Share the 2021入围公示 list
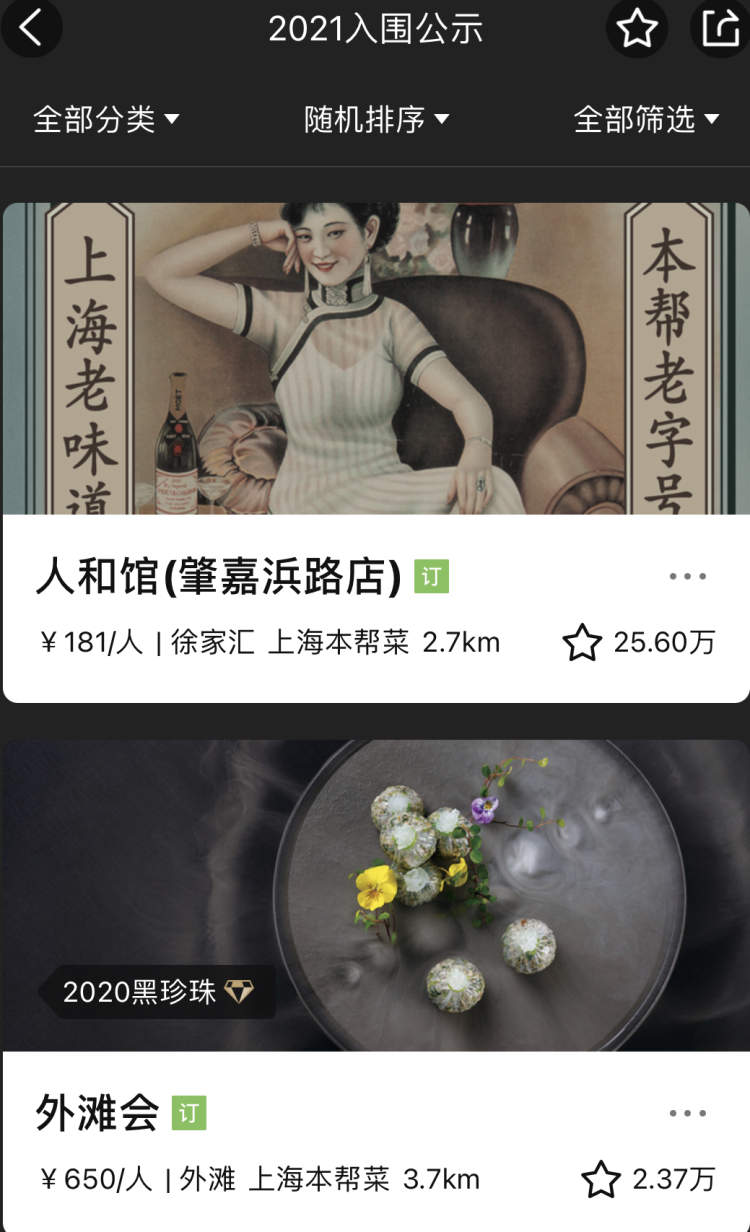Image resolution: width=750 pixels, height=1232 pixels. coord(720,27)
